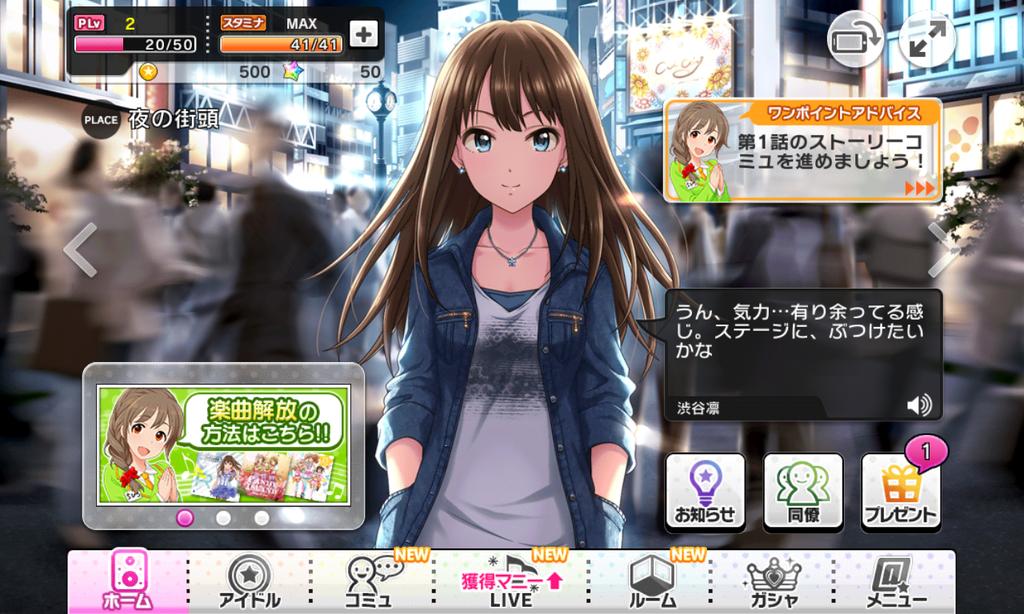Open the お知らせ notices button
Screen dimensions: 1024x614
tap(705, 491)
